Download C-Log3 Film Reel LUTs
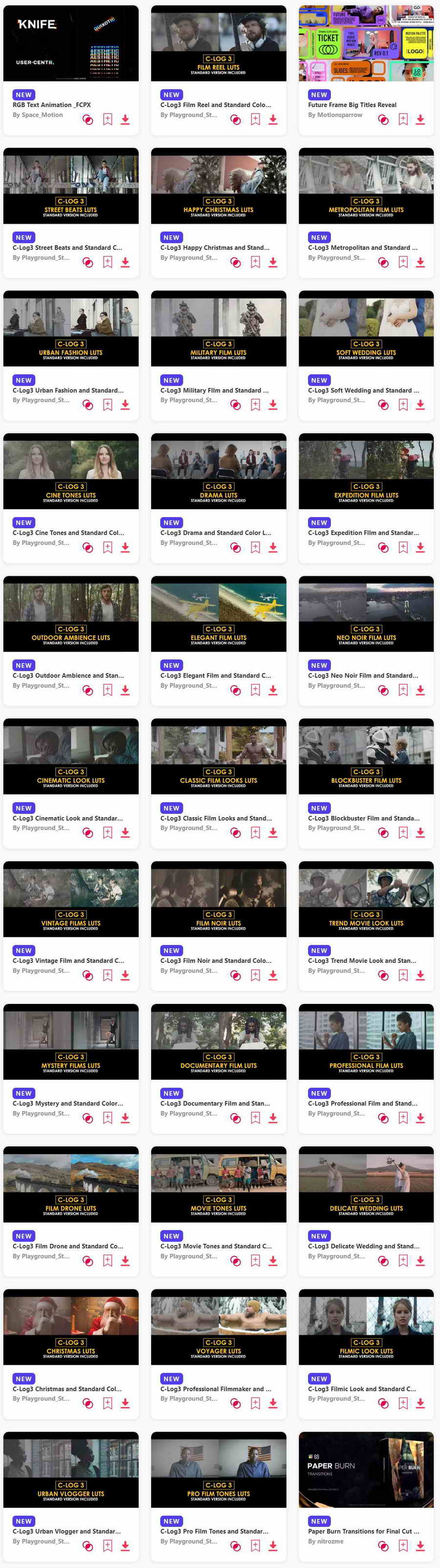The image size is (440, 1568). tap(273, 120)
